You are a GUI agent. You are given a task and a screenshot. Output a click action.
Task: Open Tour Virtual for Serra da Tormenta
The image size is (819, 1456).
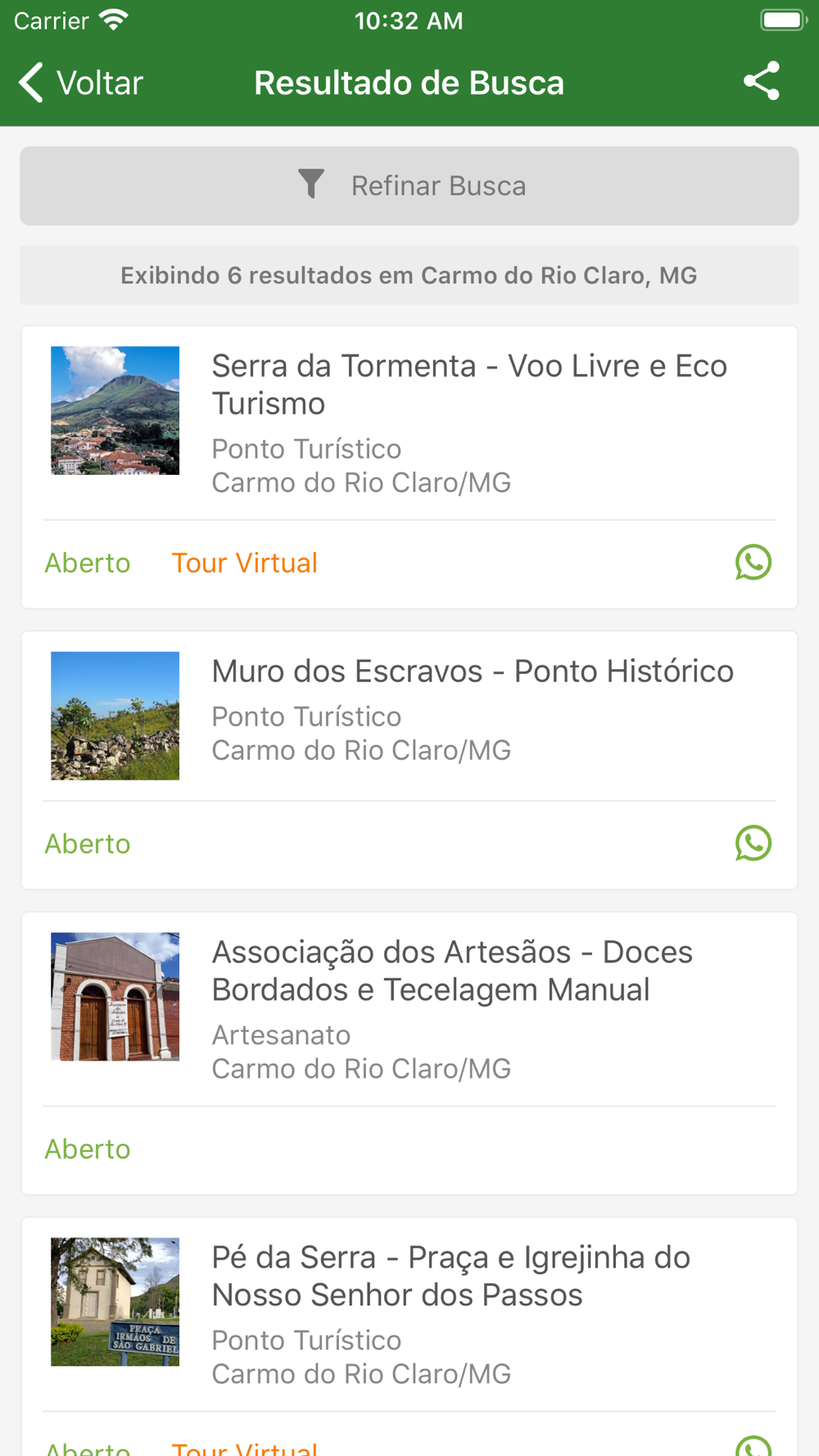point(244,563)
